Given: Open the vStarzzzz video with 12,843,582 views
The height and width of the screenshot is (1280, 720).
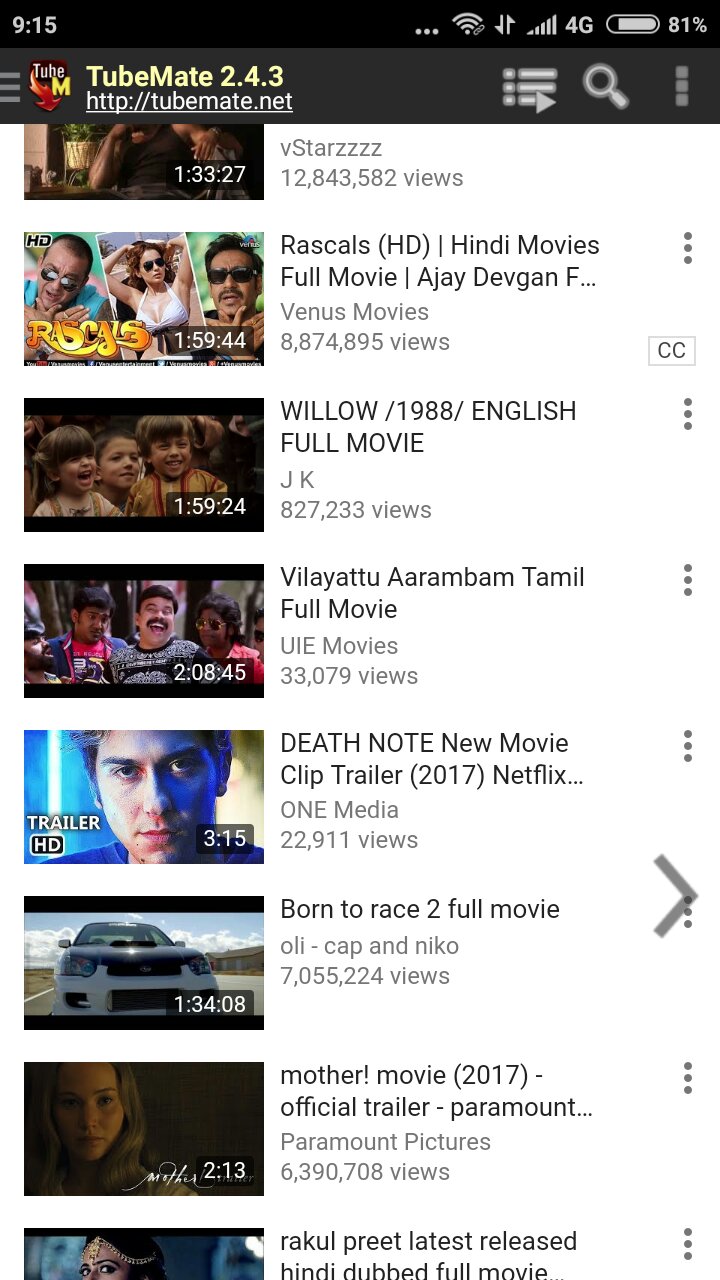Looking at the screenshot, I should tap(144, 163).
